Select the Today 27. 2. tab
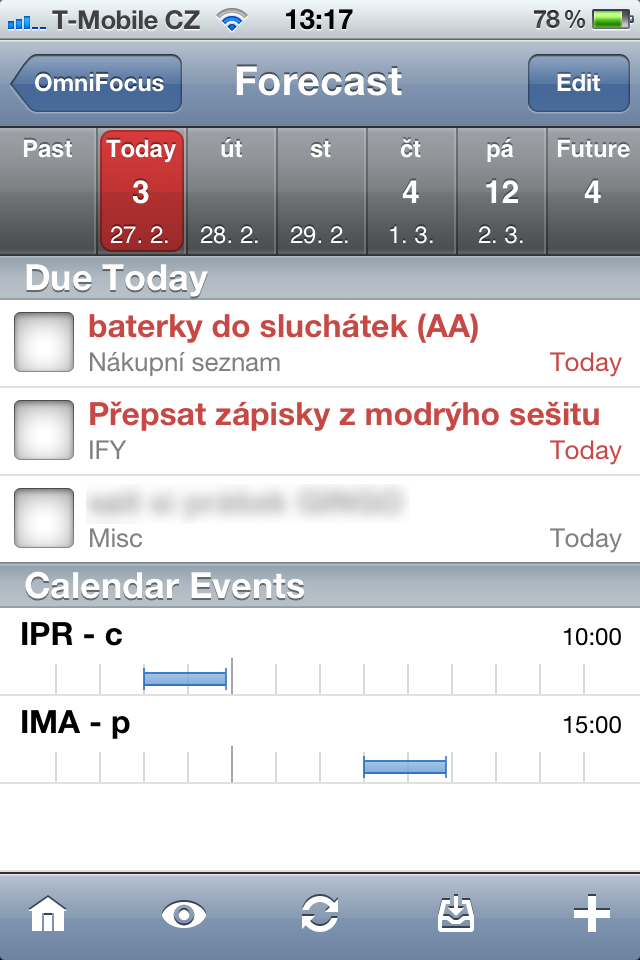 click(141, 191)
